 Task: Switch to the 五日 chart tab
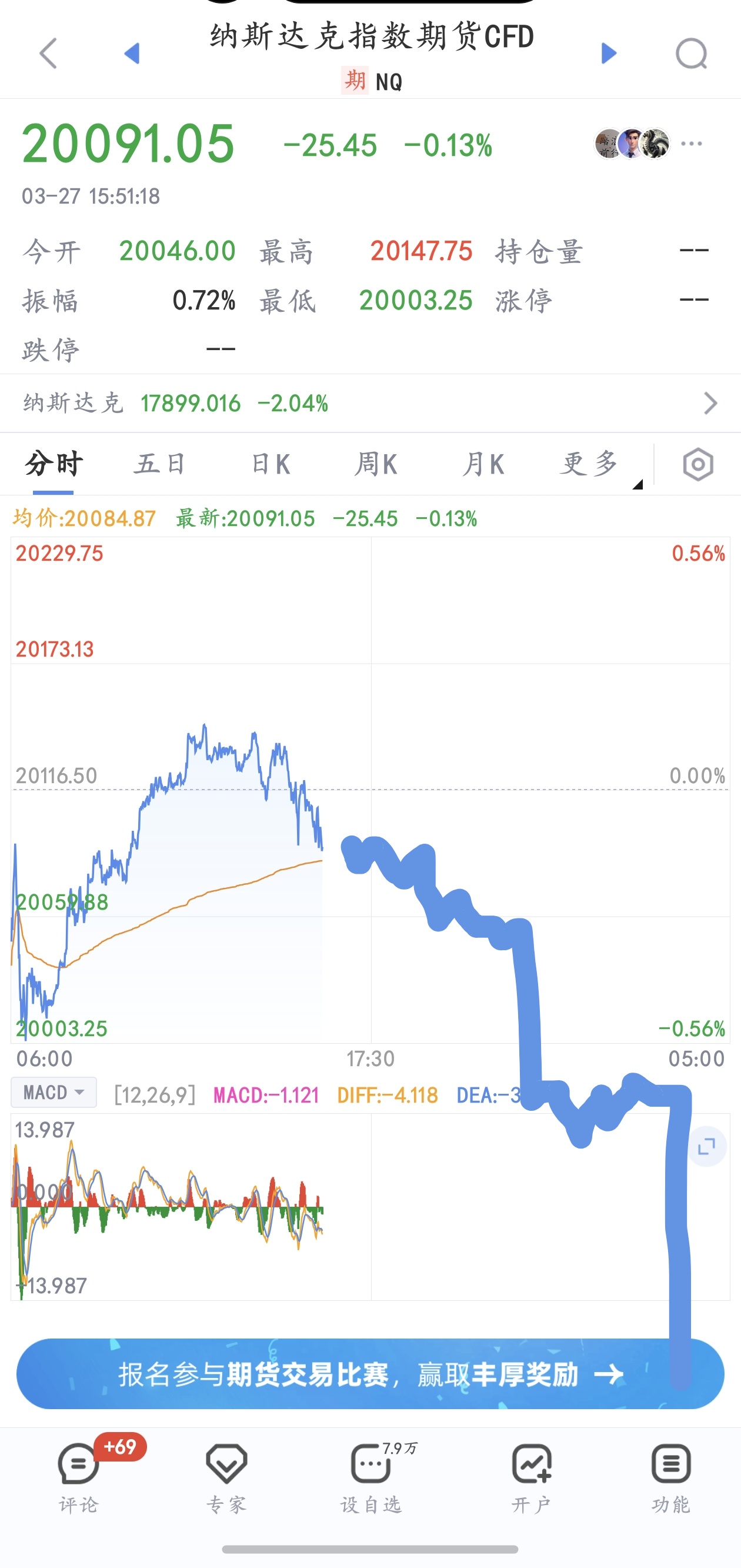(x=160, y=464)
